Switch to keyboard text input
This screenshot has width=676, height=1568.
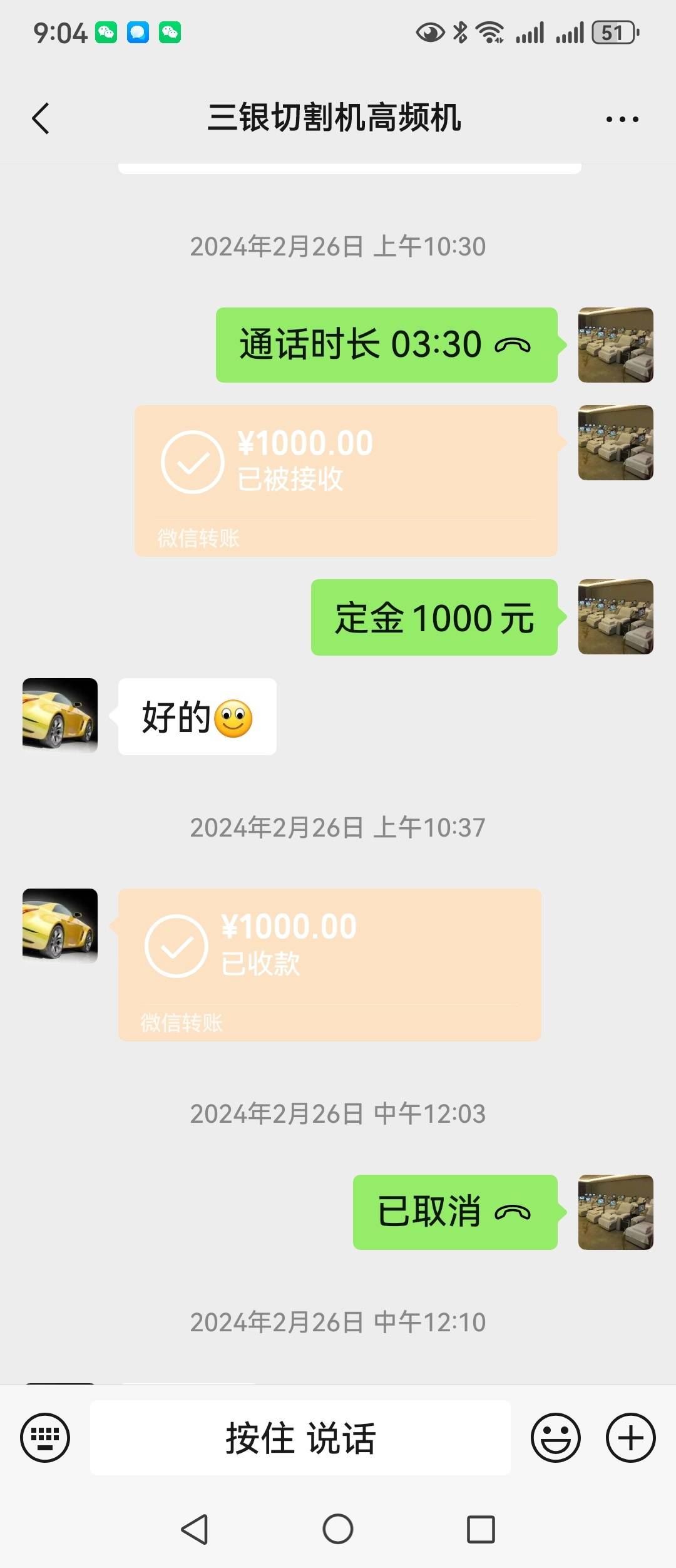point(45,1437)
